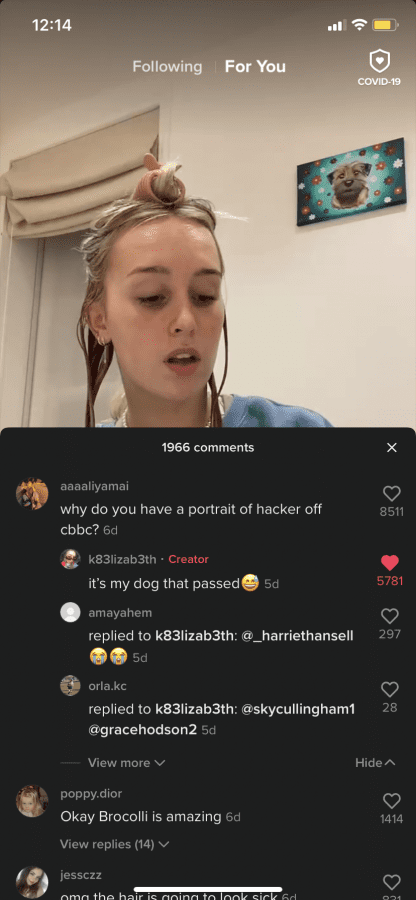Open k83lizab3th creator profile

click(122, 559)
